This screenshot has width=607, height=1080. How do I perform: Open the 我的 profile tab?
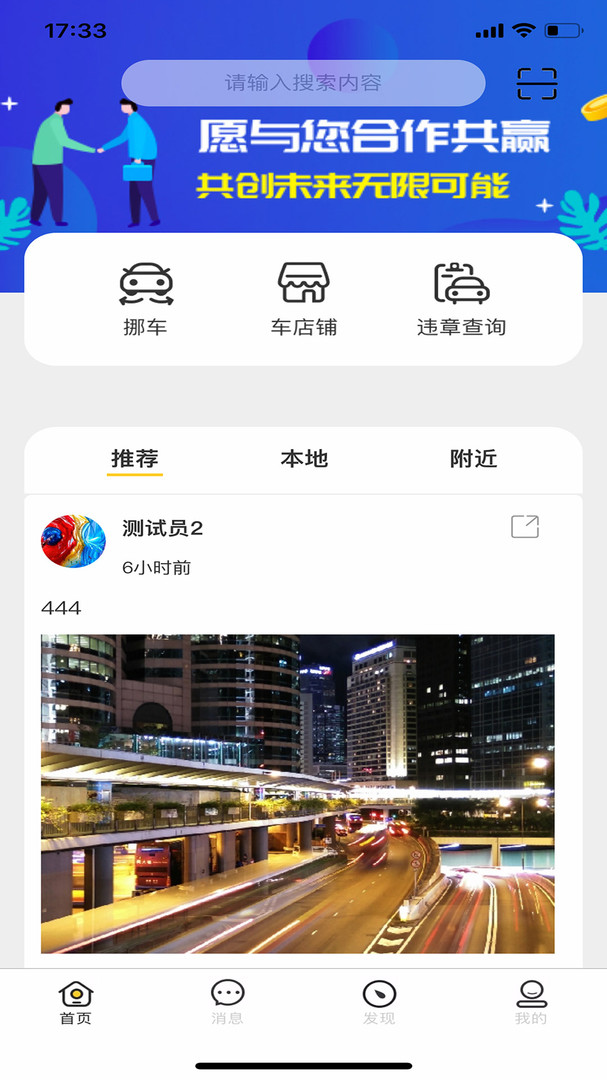point(531,1003)
